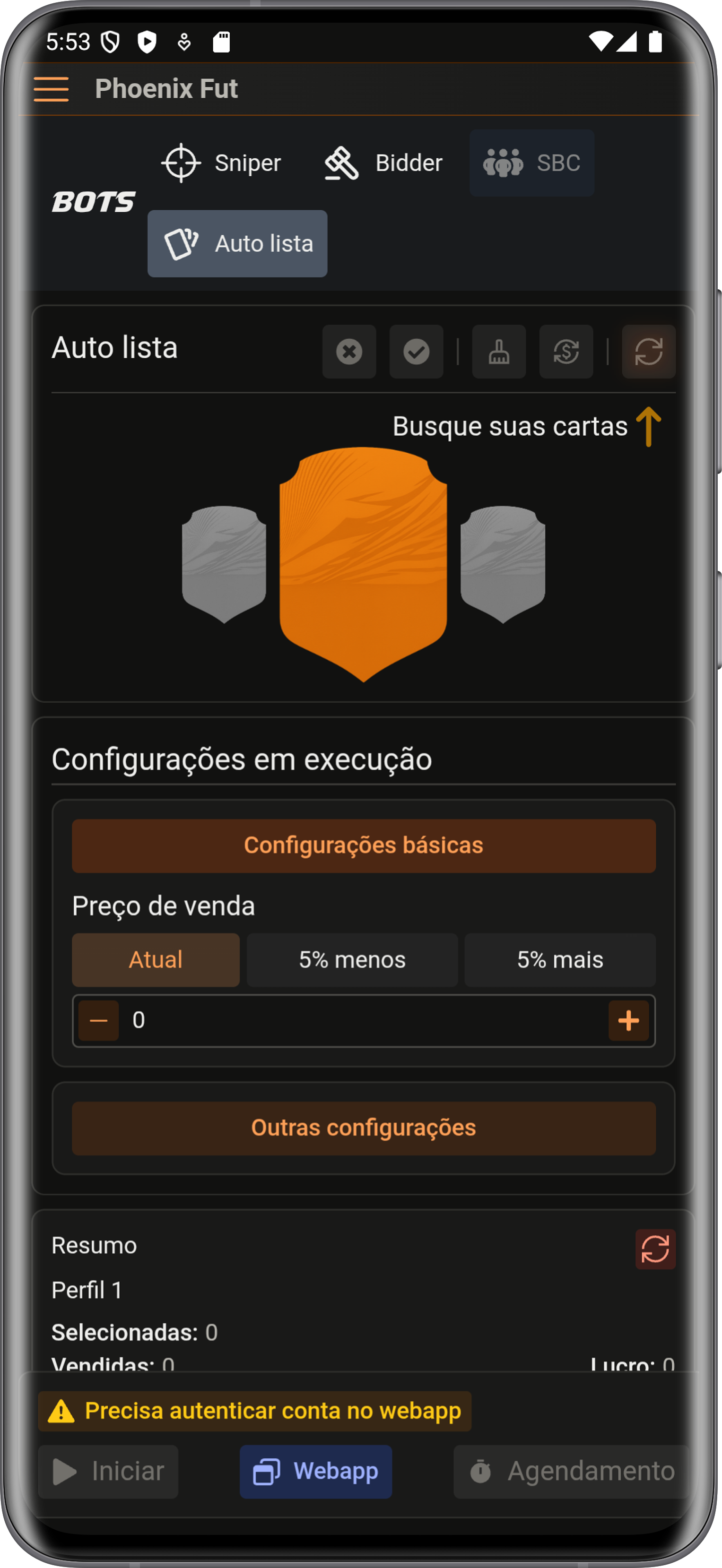
Task: Select all cards using the checkmark icon
Action: coord(416,352)
